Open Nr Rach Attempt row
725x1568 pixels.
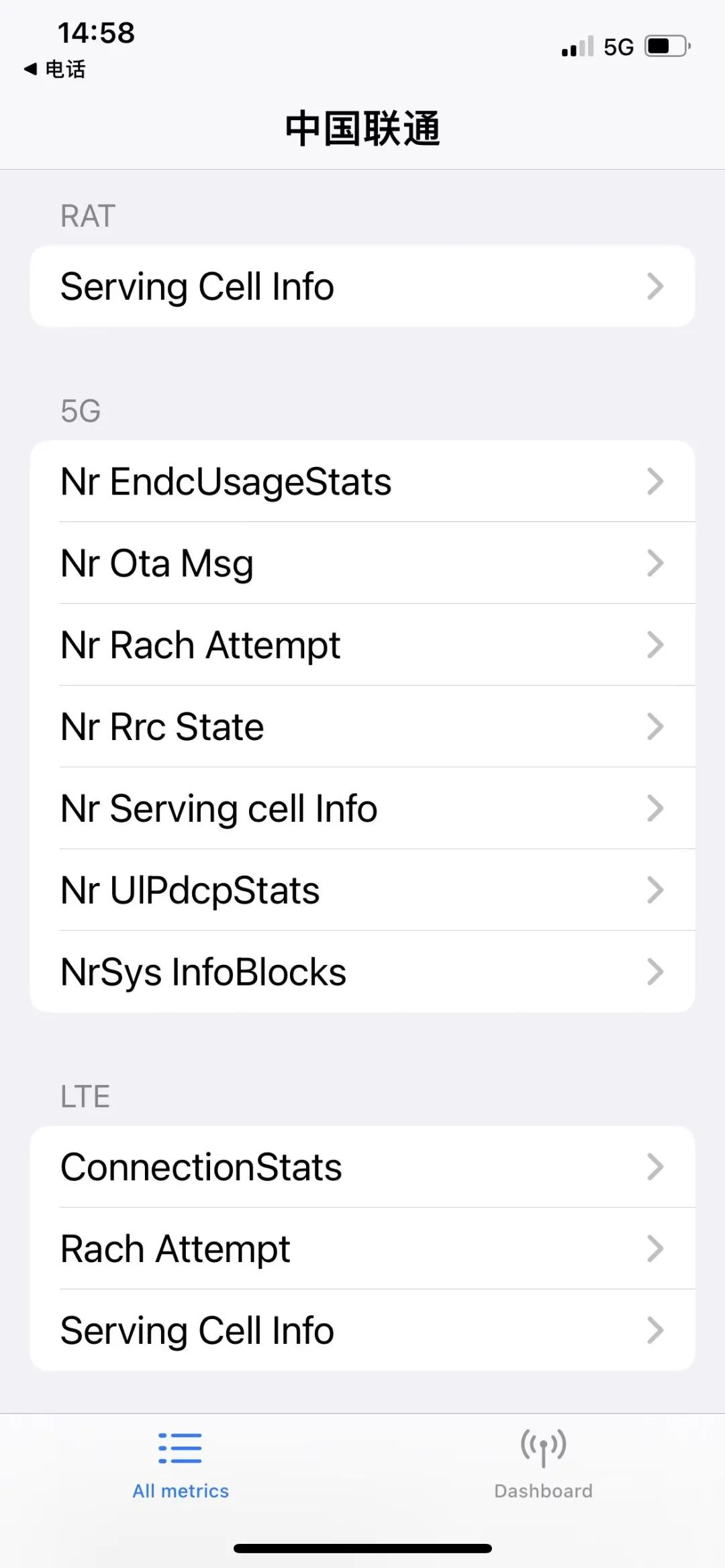tap(362, 645)
